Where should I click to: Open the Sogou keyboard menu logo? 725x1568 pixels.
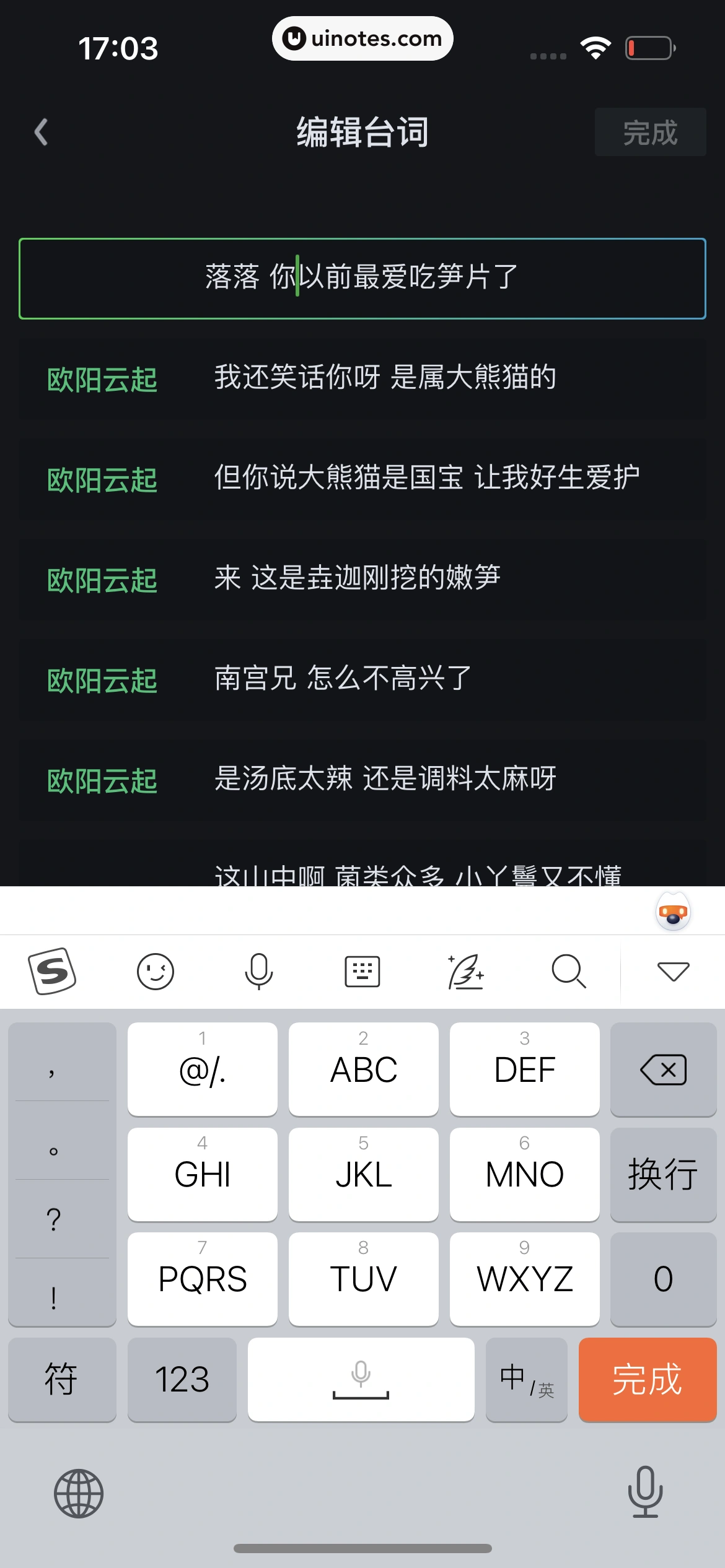coord(52,971)
